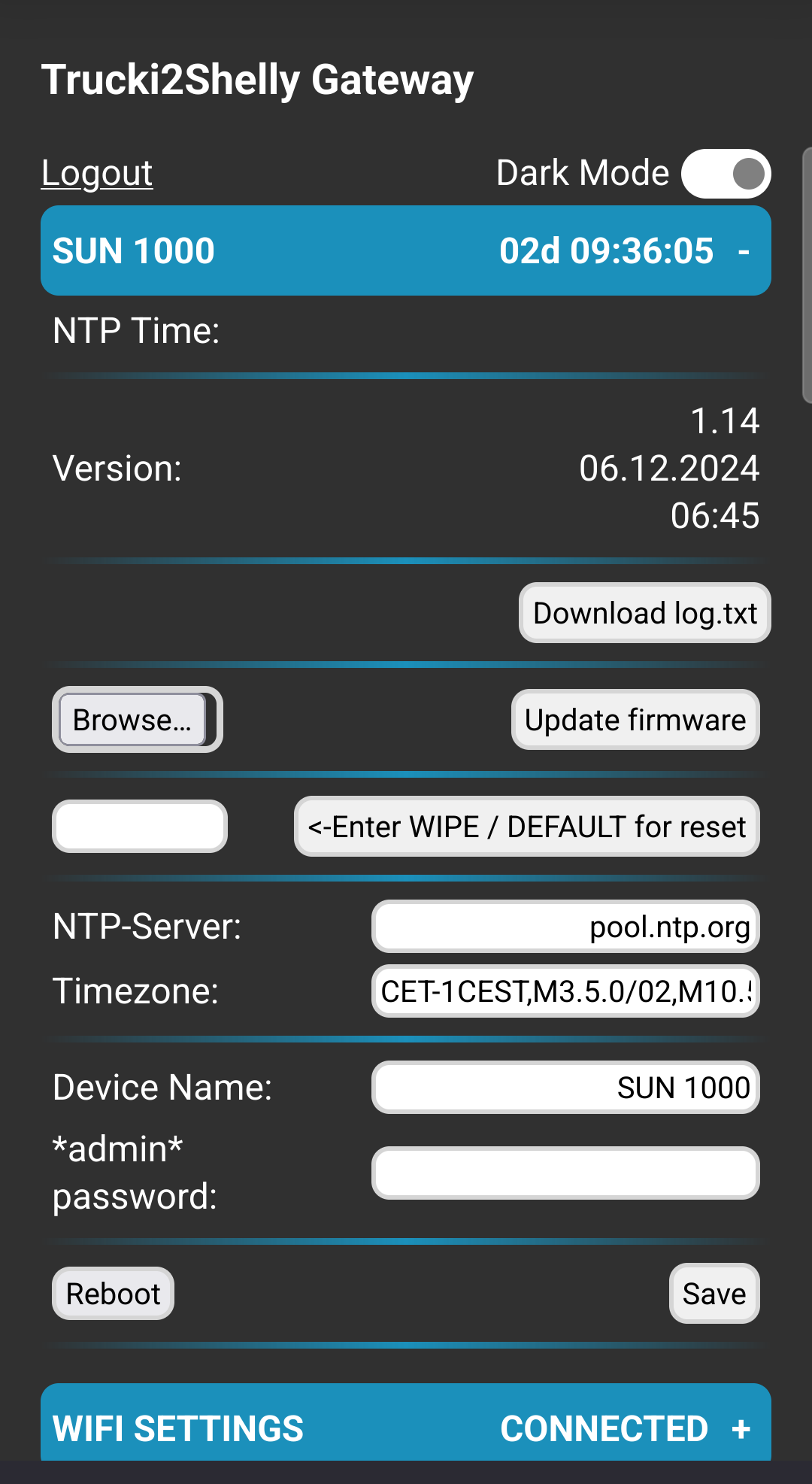Screen dimensions: 812x1484
Task: Tap the Update firmware button
Action: [635, 720]
